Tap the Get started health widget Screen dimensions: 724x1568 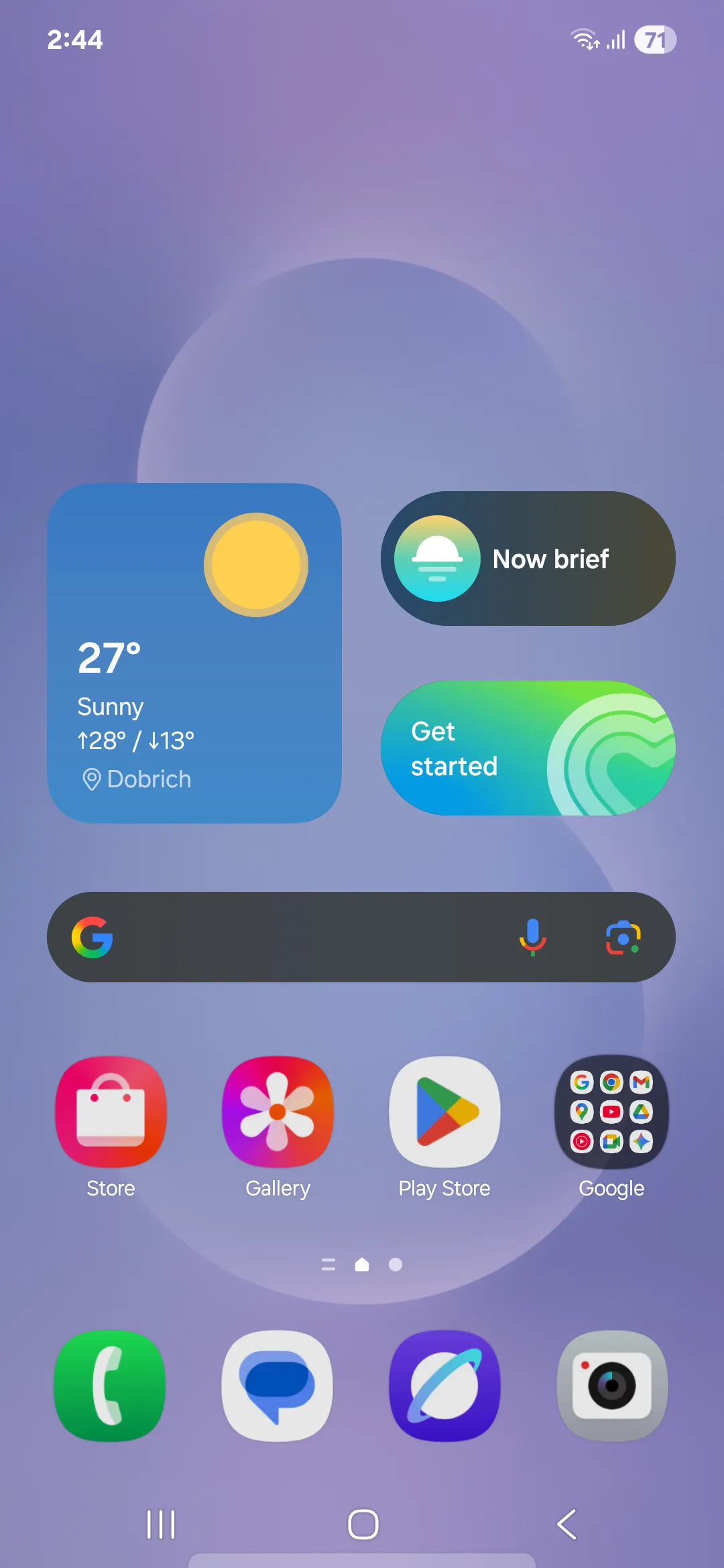point(528,748)
